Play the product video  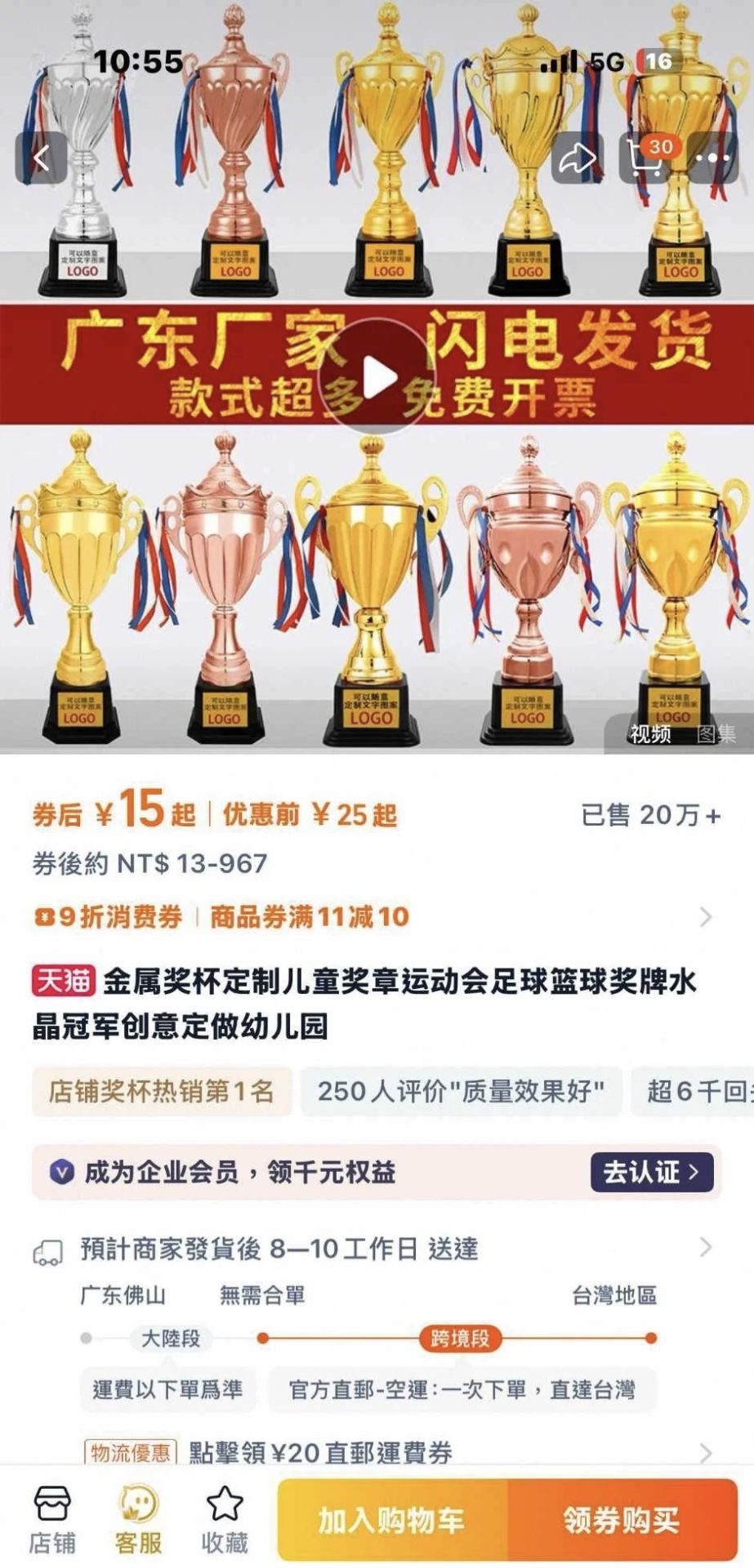pyautogui.click(x=377, y=377)
